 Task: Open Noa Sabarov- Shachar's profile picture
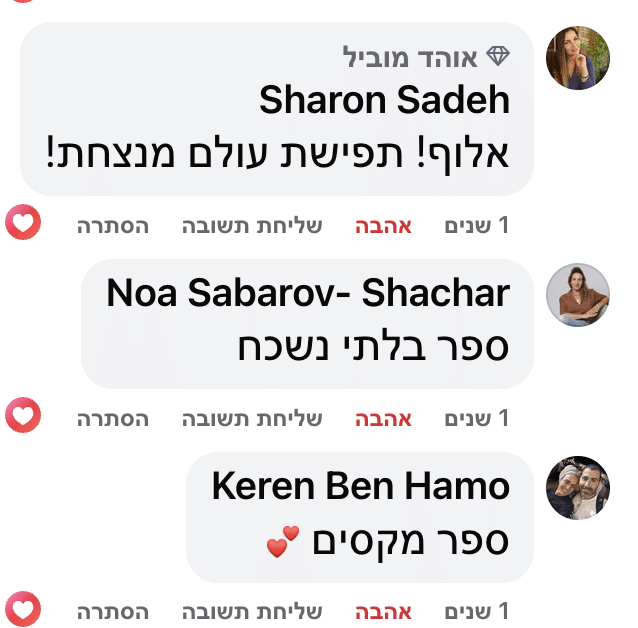point(577,295)
